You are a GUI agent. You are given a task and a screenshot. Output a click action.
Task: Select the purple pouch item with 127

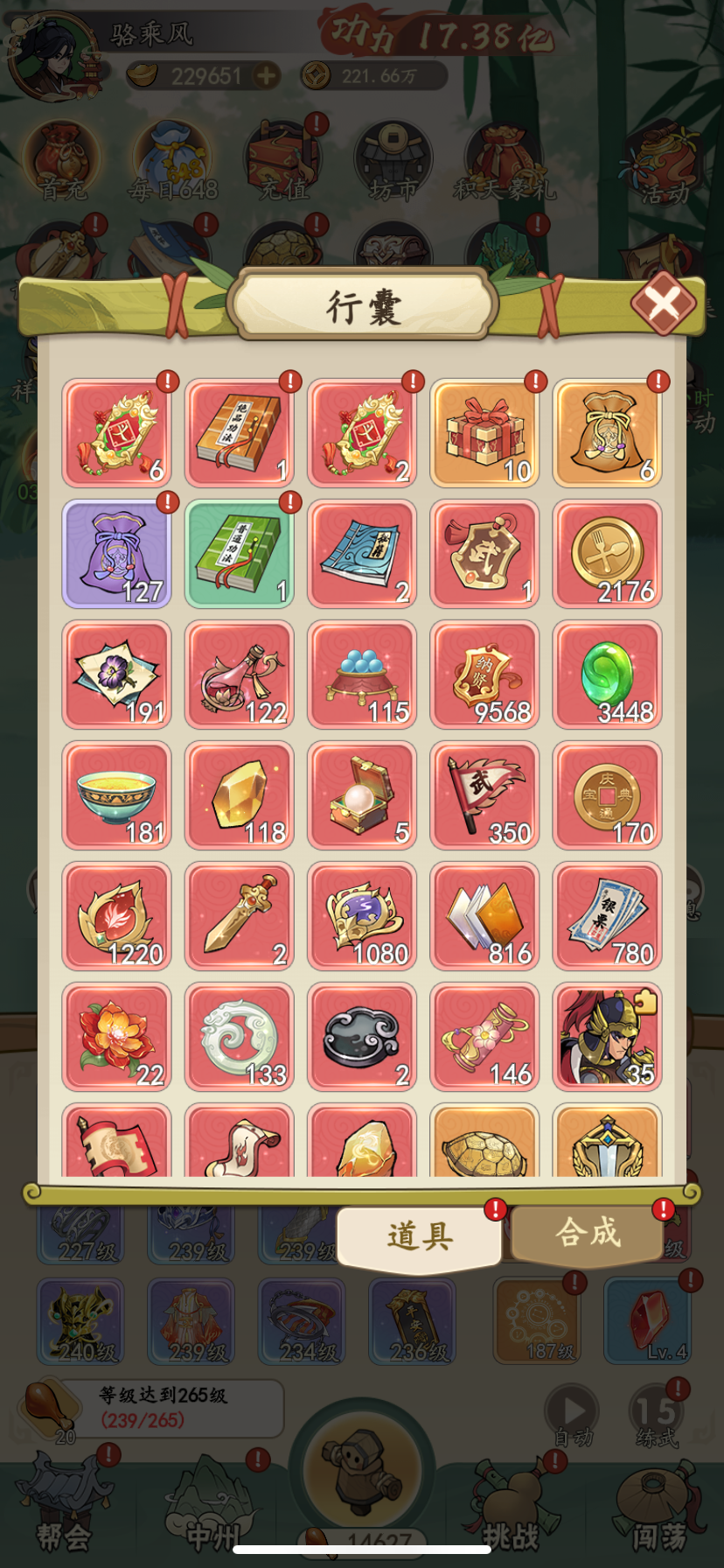[x=116, y=554]
